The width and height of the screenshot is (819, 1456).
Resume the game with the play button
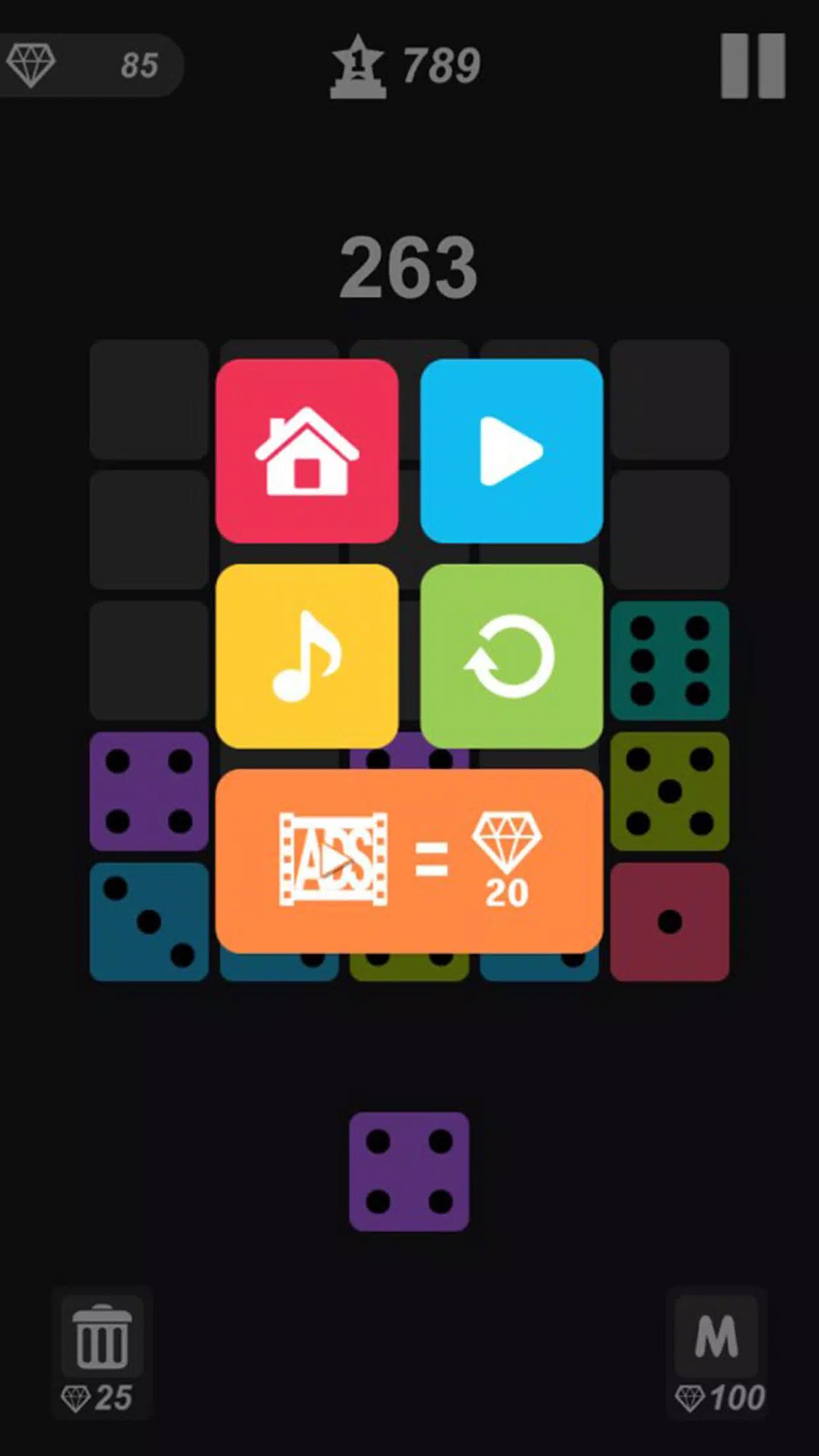point(511,451)
